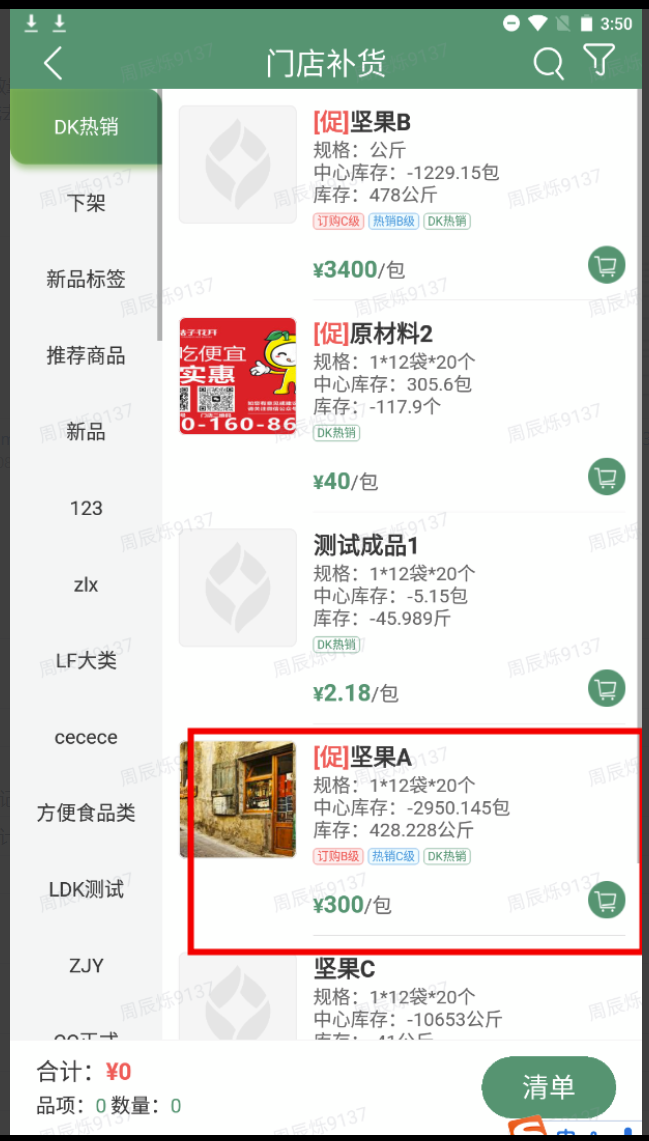Select the 新品 category
This screenshot has height=1141, width=649.
point(86,432)
